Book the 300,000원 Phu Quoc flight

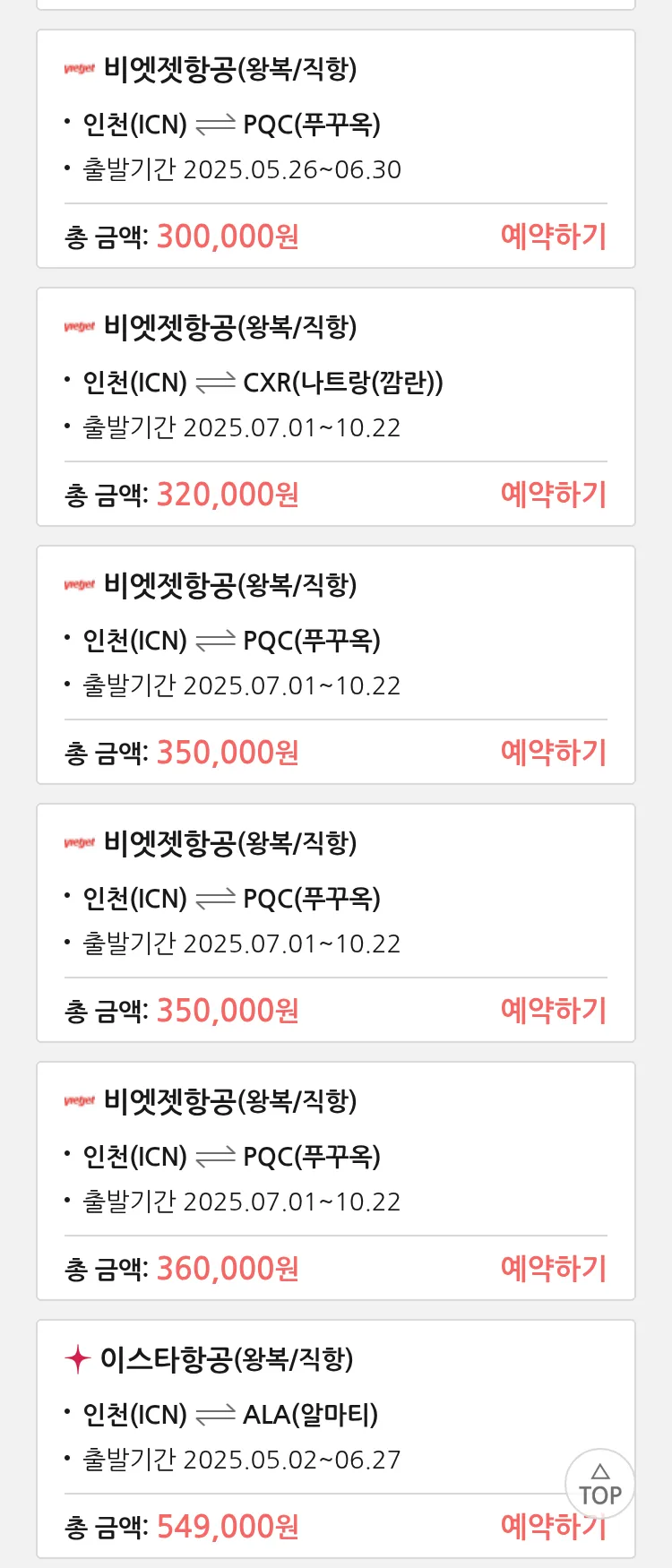(x=553, y=237)
